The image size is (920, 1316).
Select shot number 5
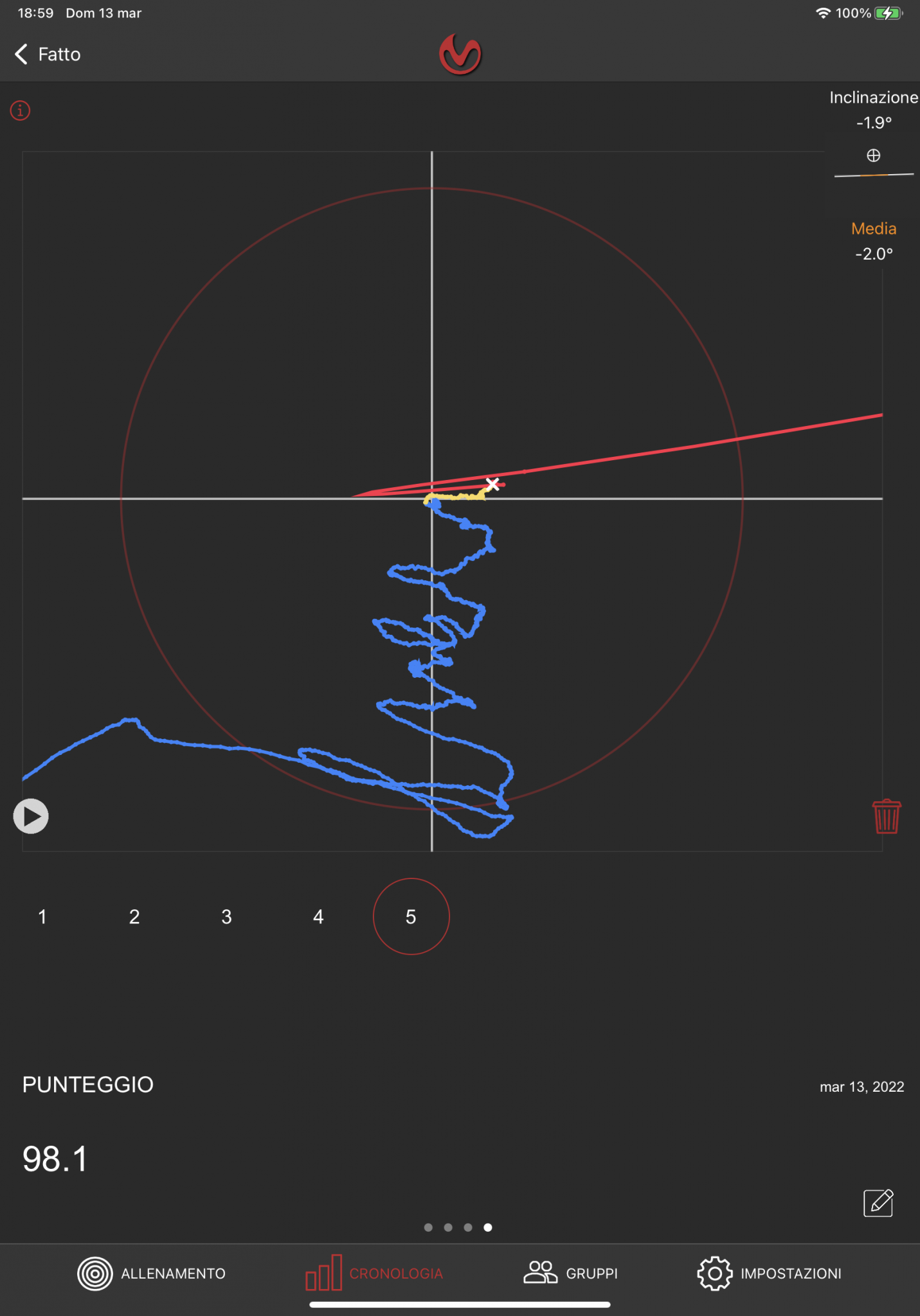pyautogui.click(x=411, y=916)
